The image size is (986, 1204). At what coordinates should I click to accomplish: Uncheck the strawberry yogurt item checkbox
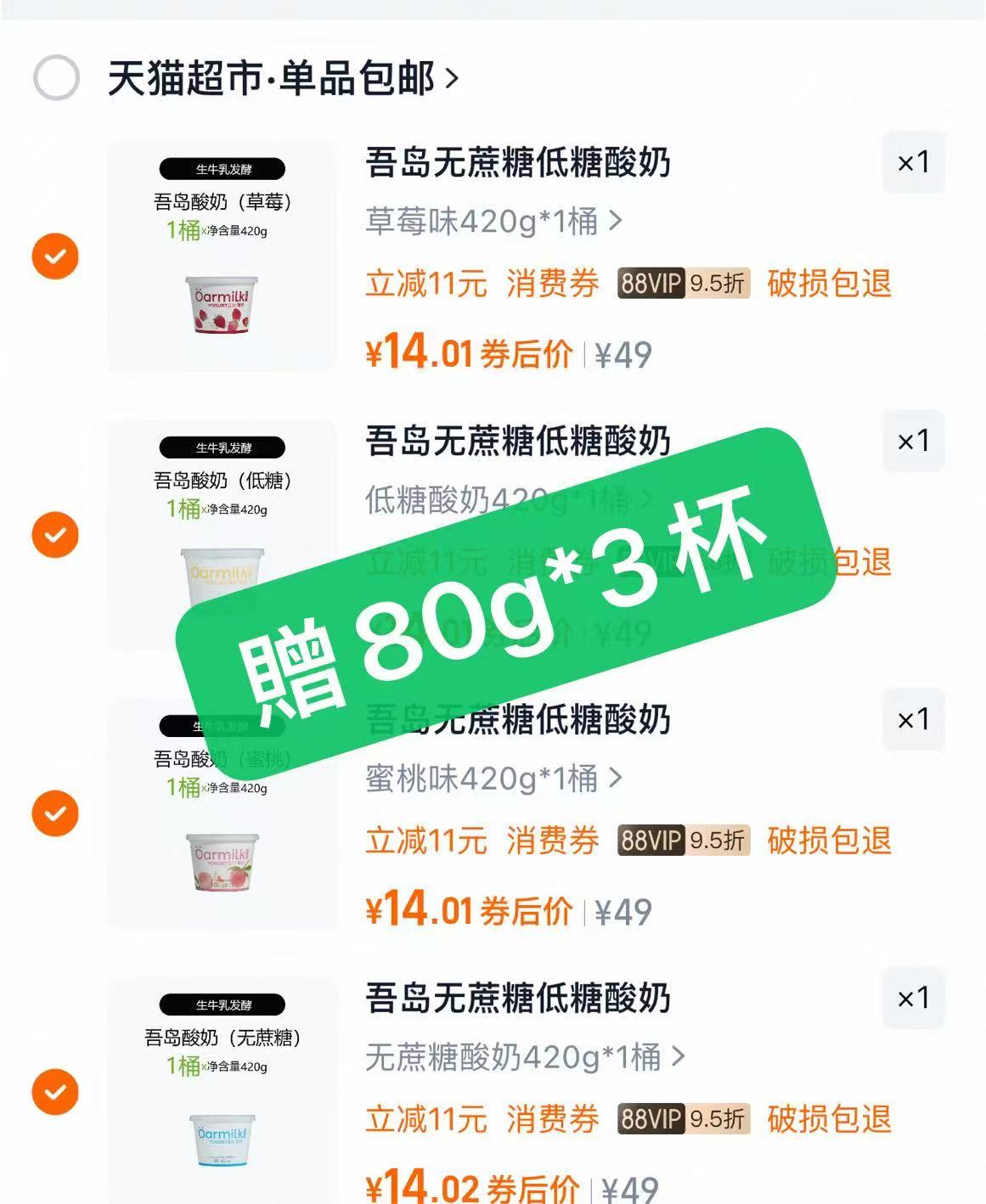[54, 256]
